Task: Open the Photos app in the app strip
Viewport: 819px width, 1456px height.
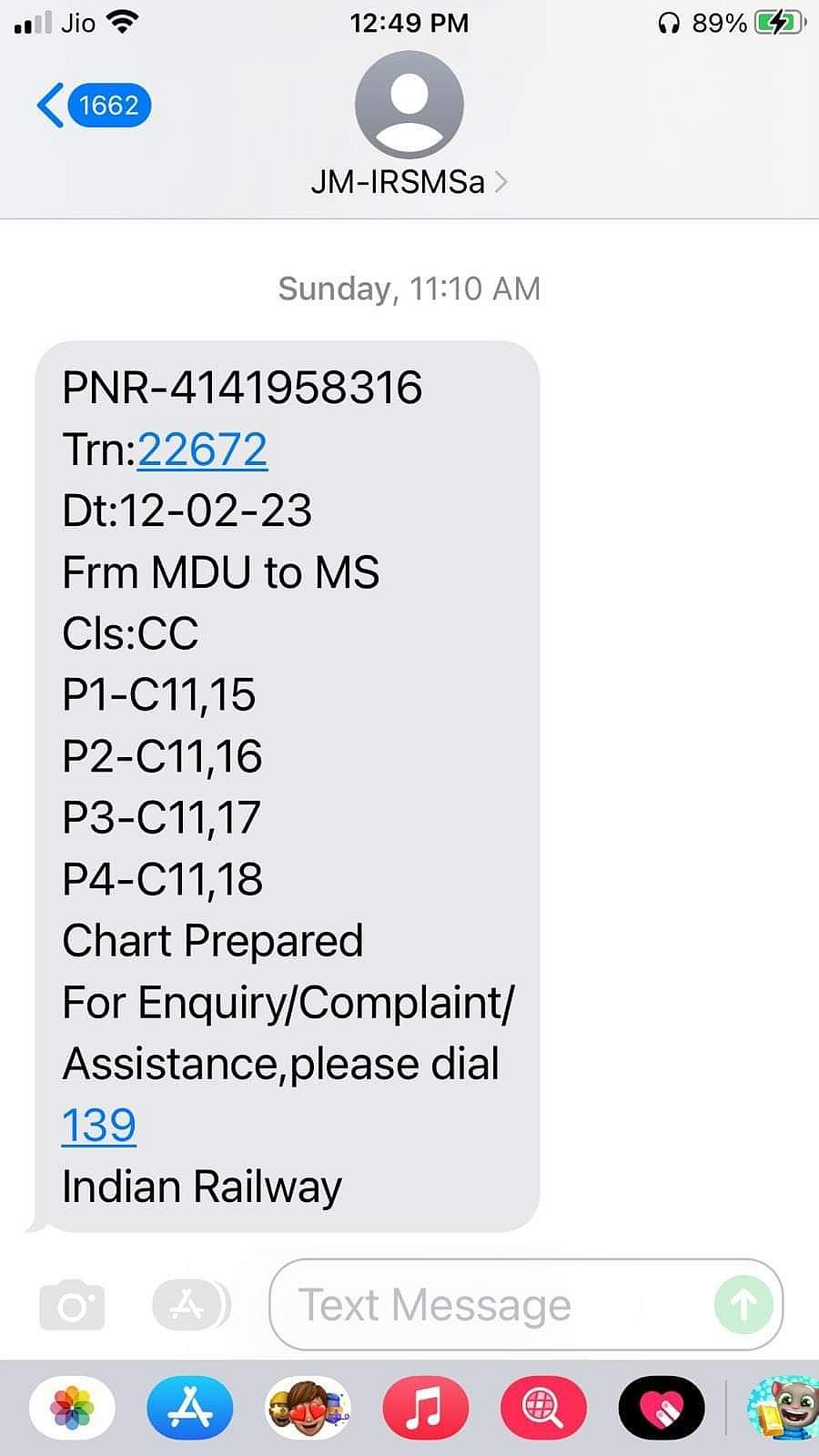Action: coord(72,1409)
